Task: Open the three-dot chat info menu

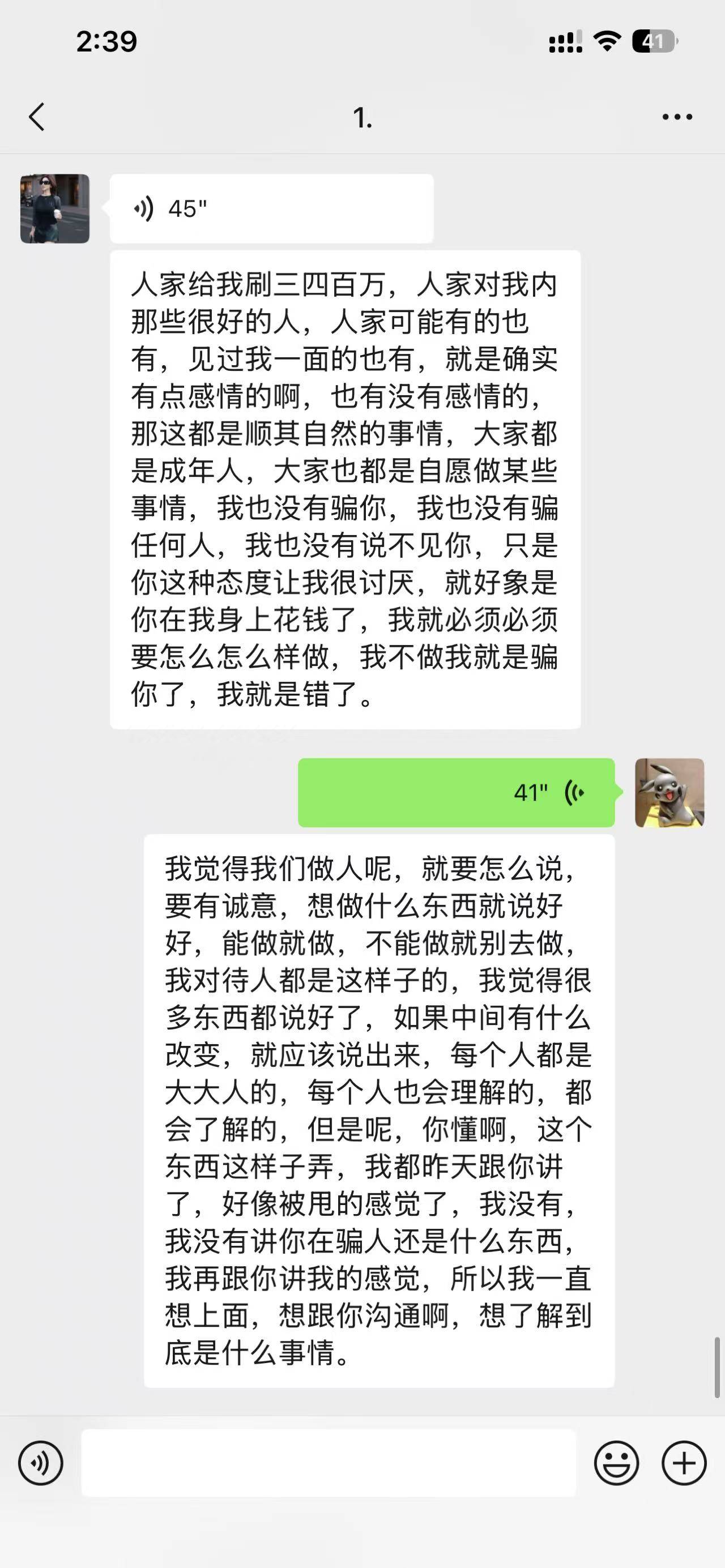Action: point(677,117)
